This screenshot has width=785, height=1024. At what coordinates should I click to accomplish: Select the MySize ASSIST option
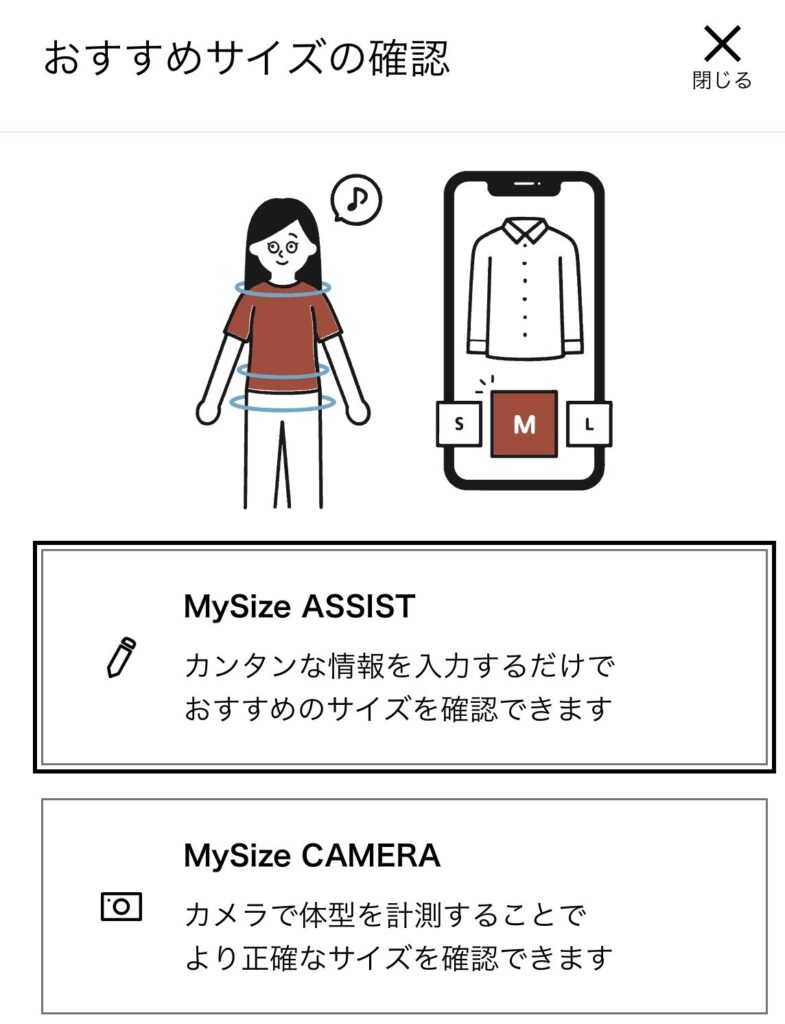point(404,657)
